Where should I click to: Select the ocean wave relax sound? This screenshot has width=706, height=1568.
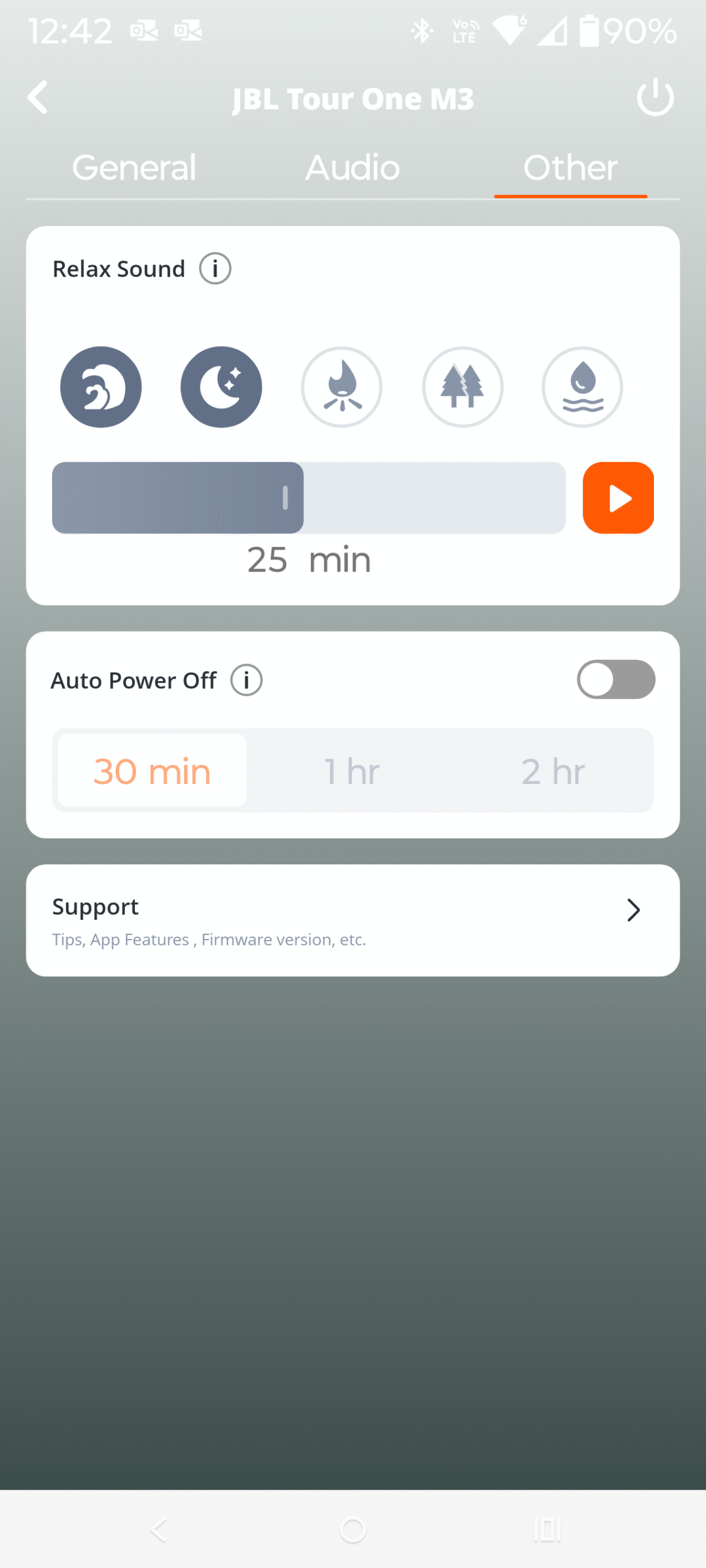101,387
